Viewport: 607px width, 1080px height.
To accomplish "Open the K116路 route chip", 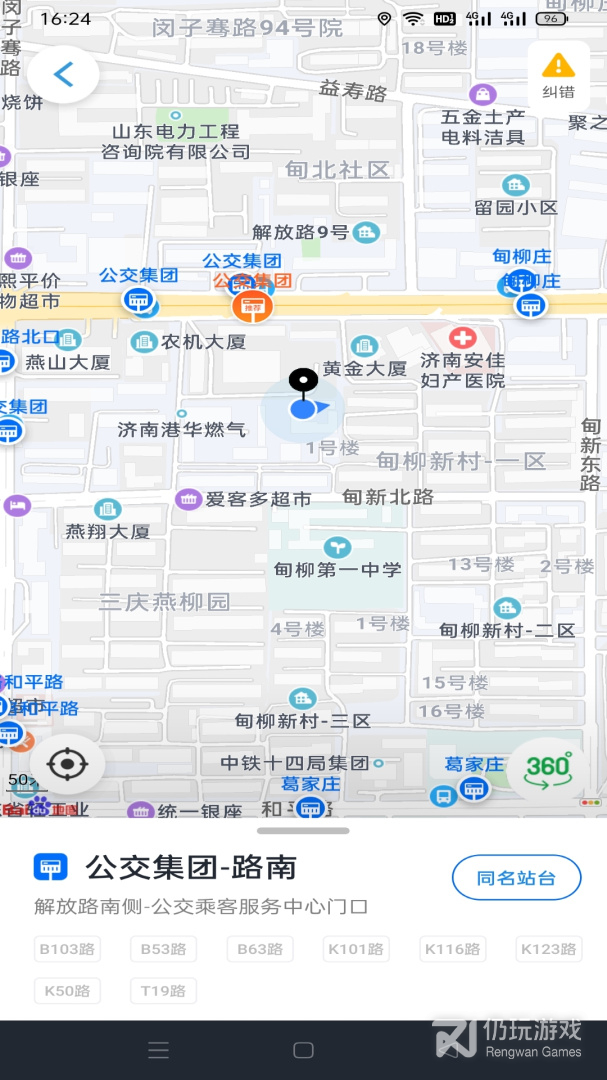I will click(x=453, y=949).
